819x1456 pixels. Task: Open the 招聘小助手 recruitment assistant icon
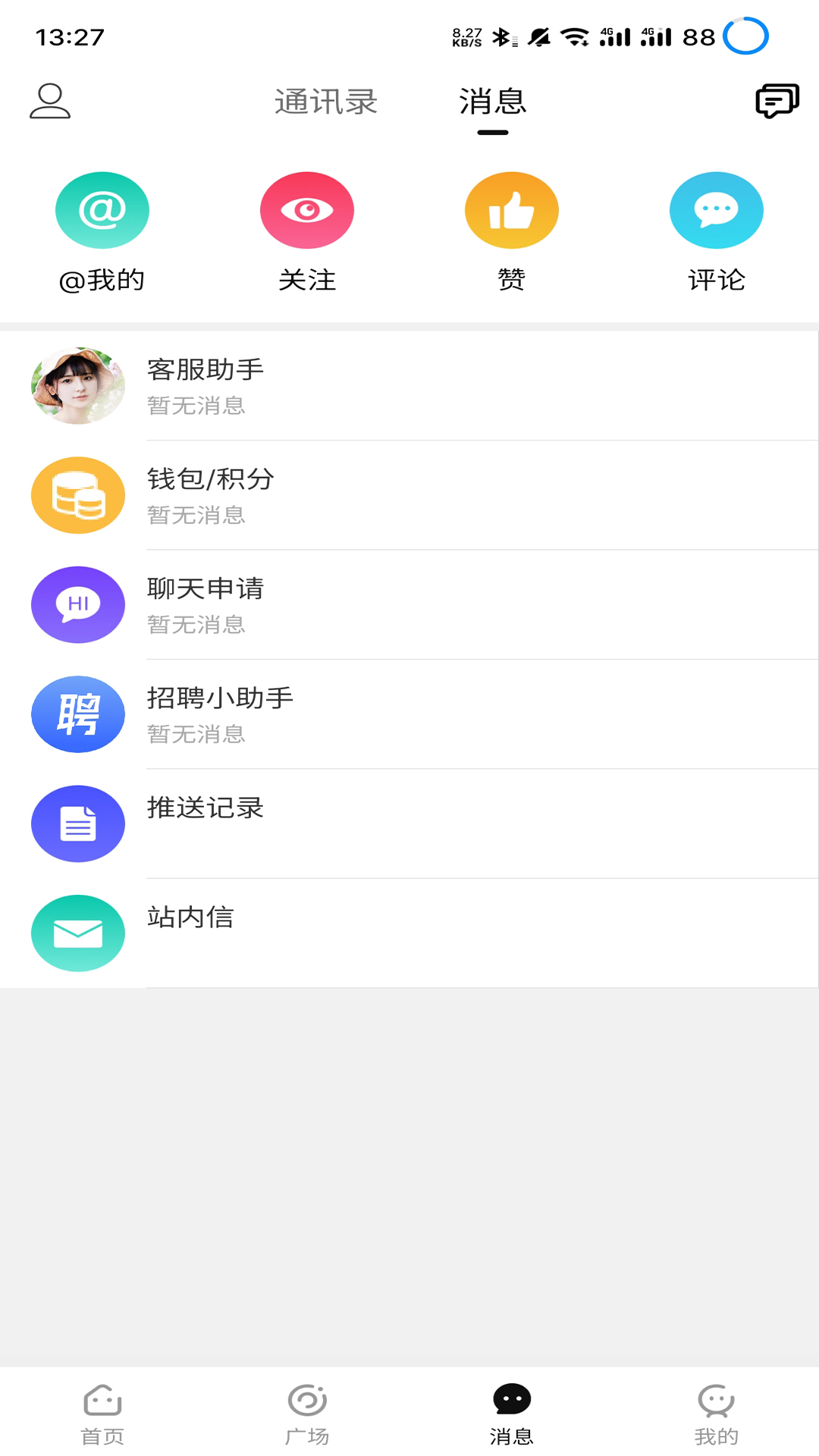coord(77,714)
